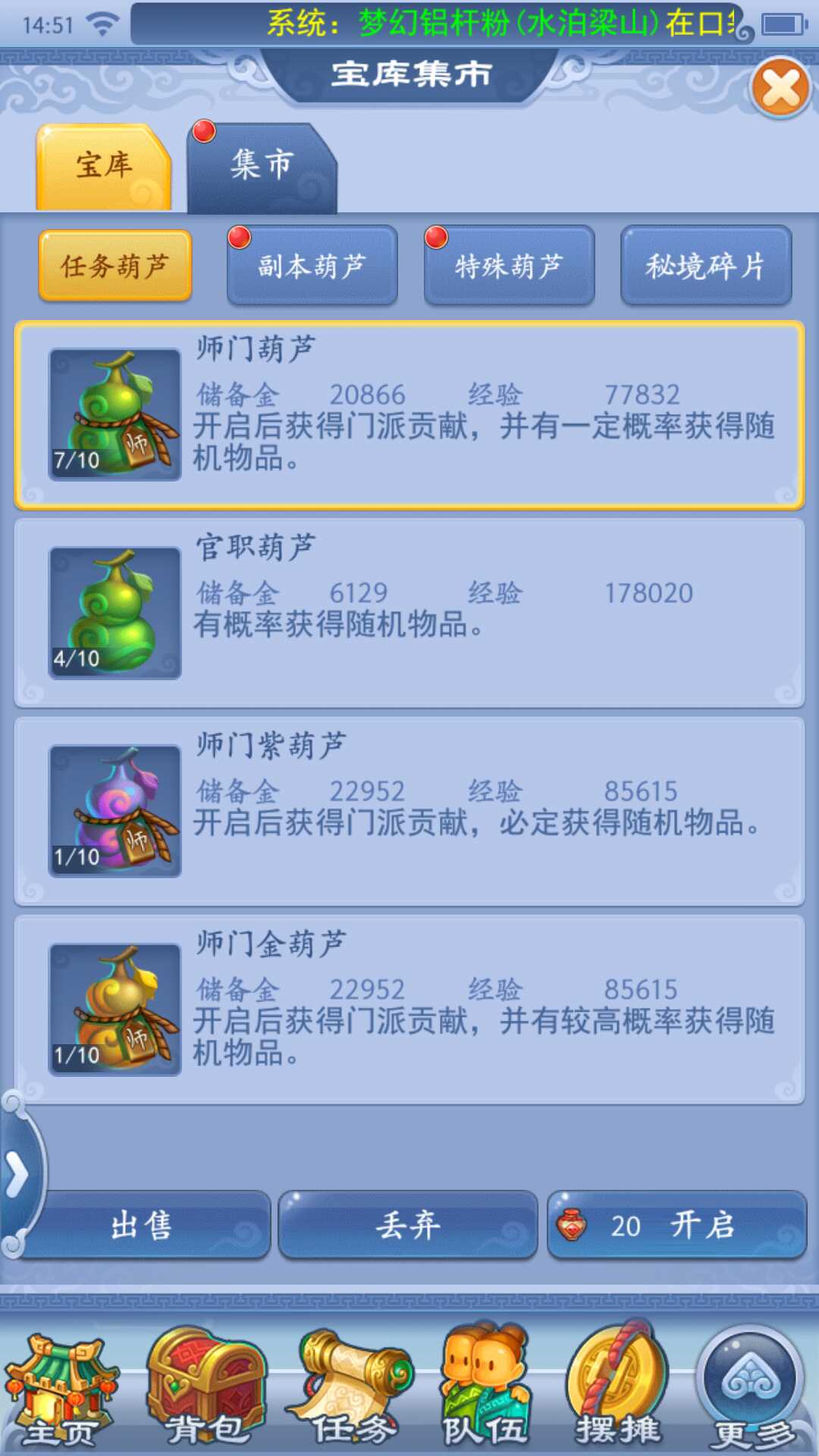
Task: Open the 任务 scroll
Action: click(353, 1388)
